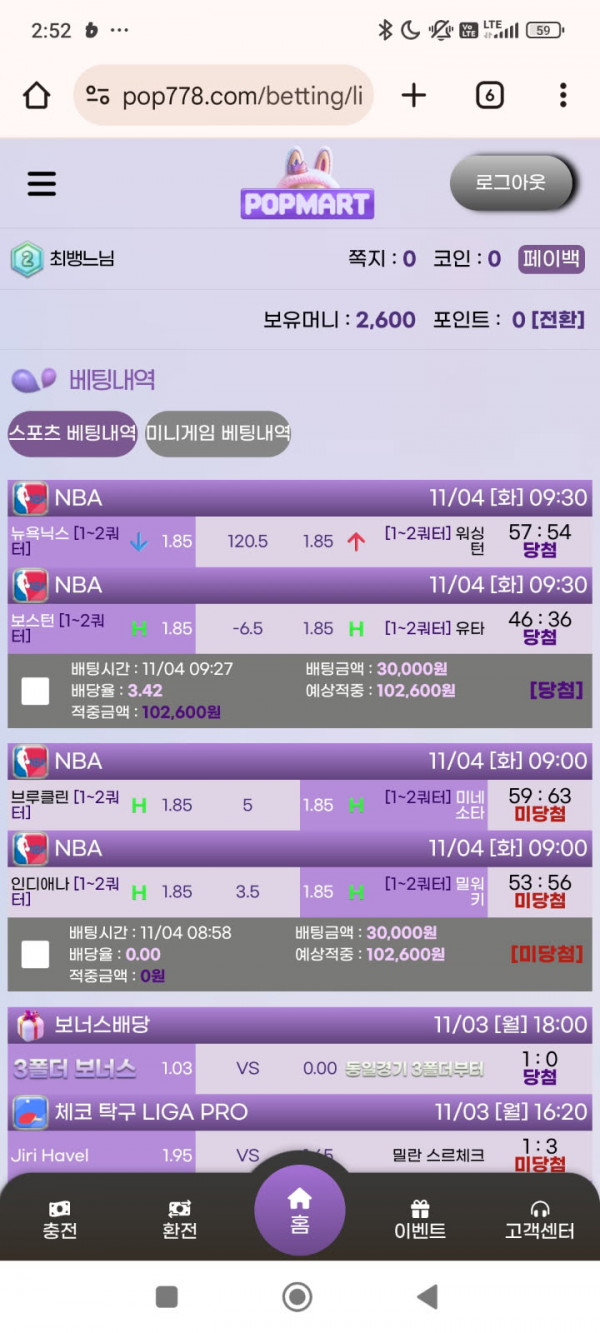Open a new browser tab
The image size is (600, 1333).
(413, 96)
